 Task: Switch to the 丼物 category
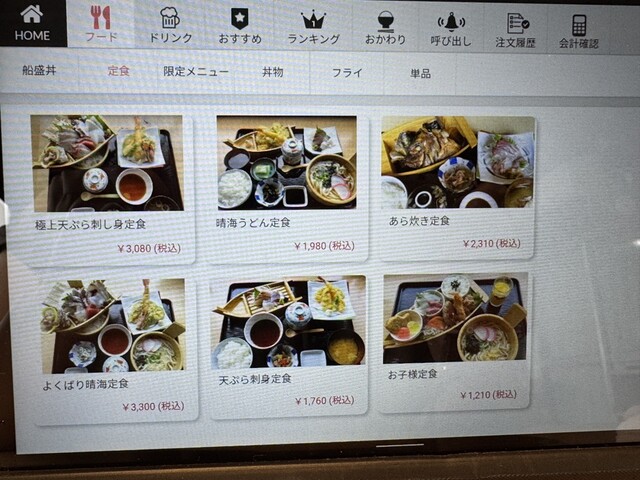point(272,72)
